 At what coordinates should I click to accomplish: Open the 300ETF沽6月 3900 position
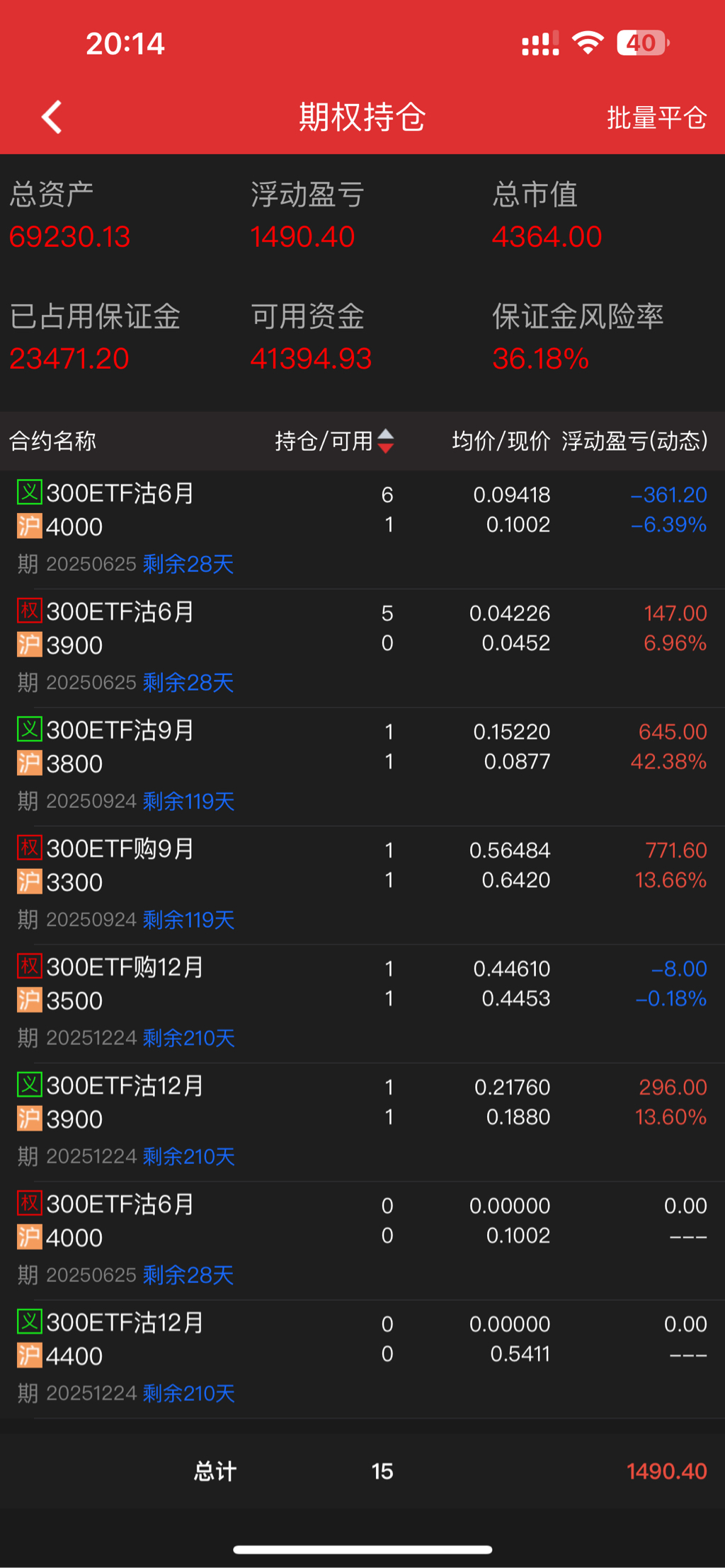pyautogui.click(x=362, y=646)
